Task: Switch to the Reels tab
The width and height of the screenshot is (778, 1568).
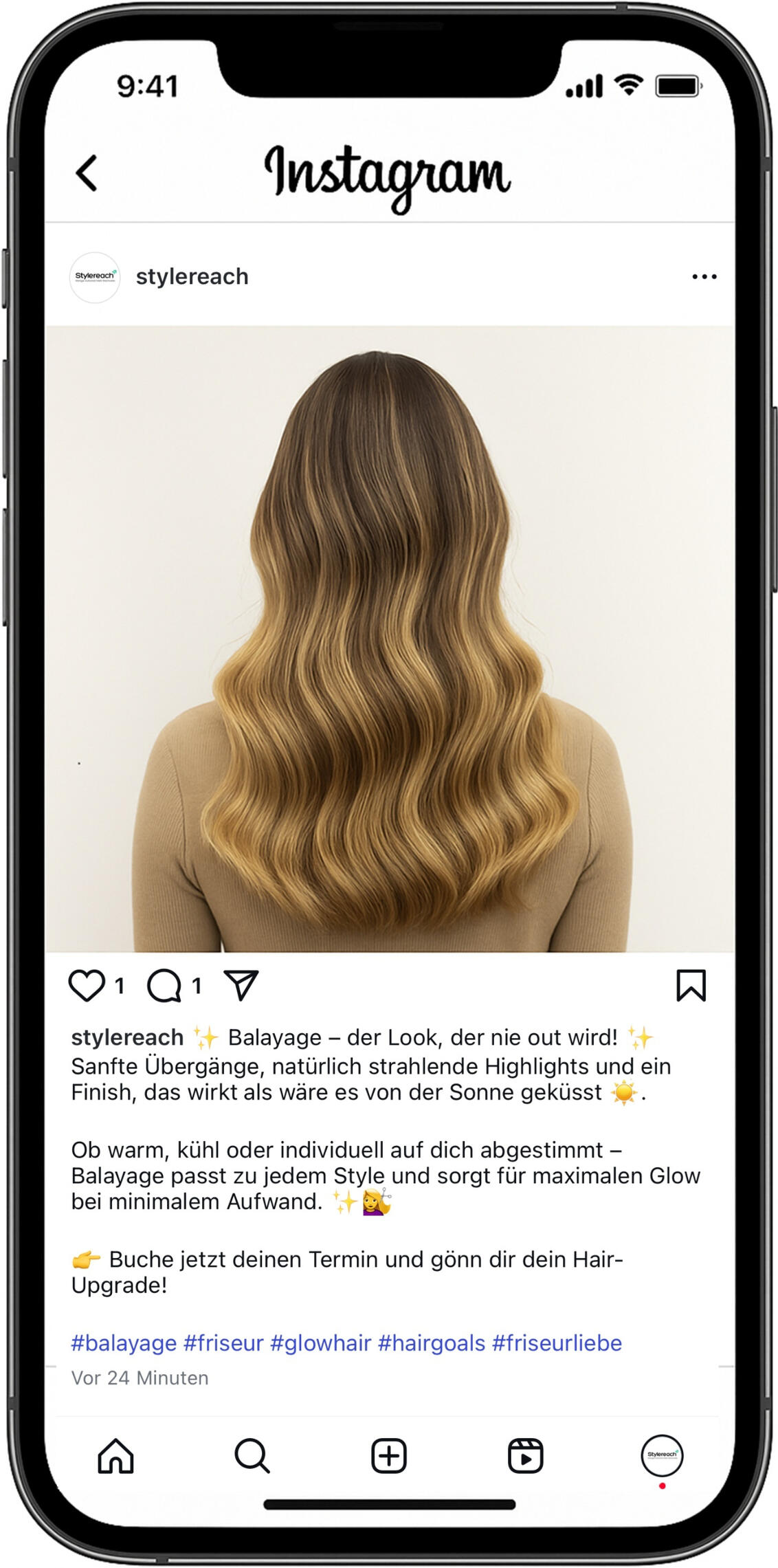Action: coord(526,1455)
